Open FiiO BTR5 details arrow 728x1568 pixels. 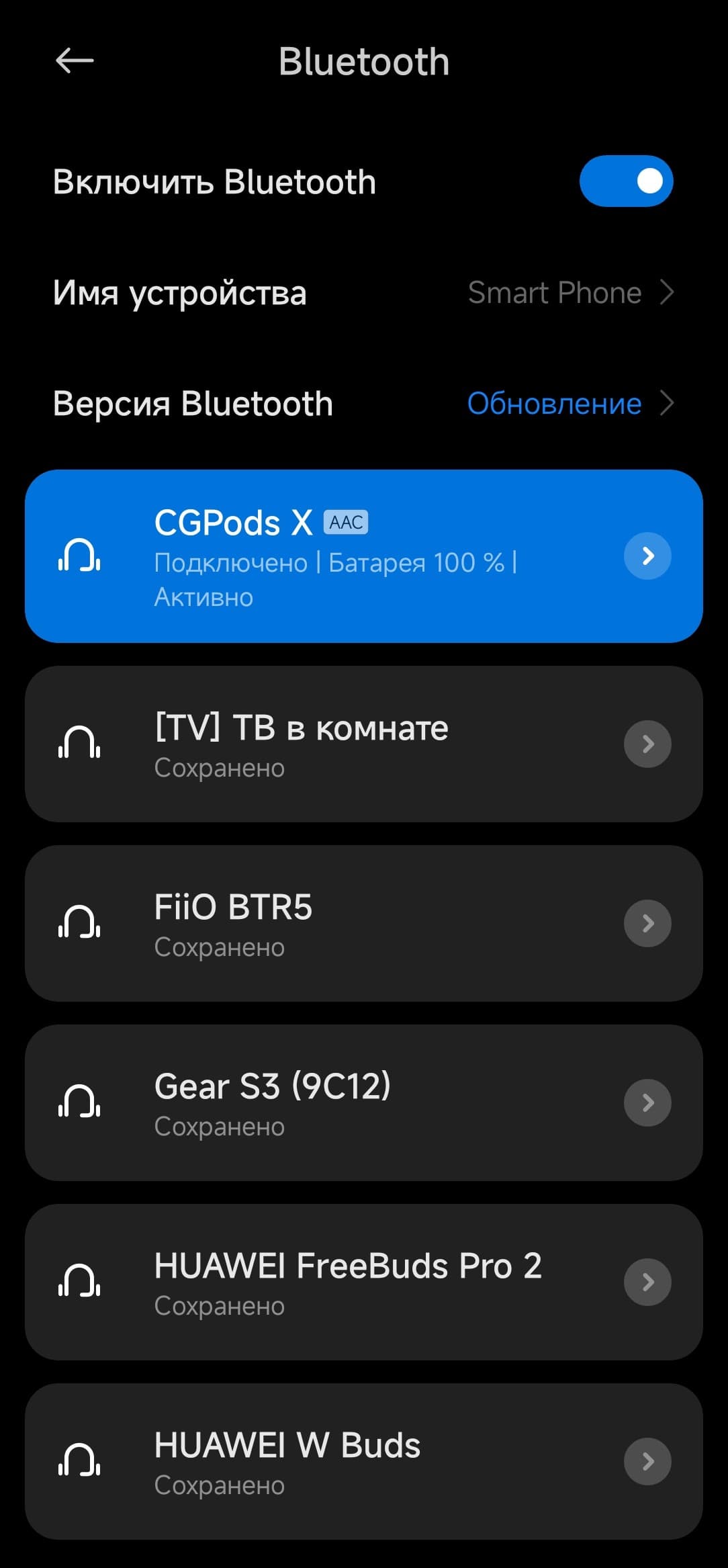pos(647,924)
